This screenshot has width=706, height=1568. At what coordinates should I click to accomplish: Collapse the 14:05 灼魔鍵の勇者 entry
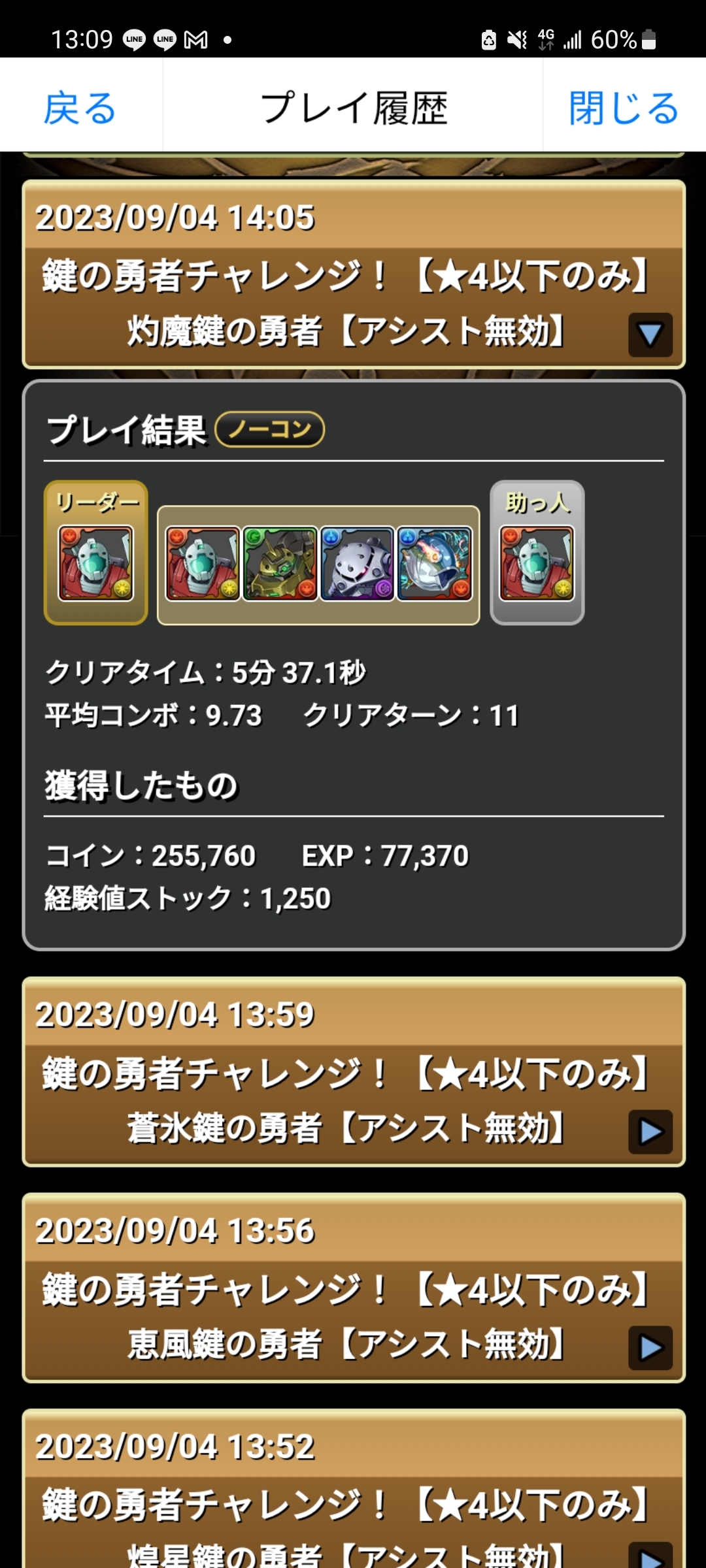650,335
